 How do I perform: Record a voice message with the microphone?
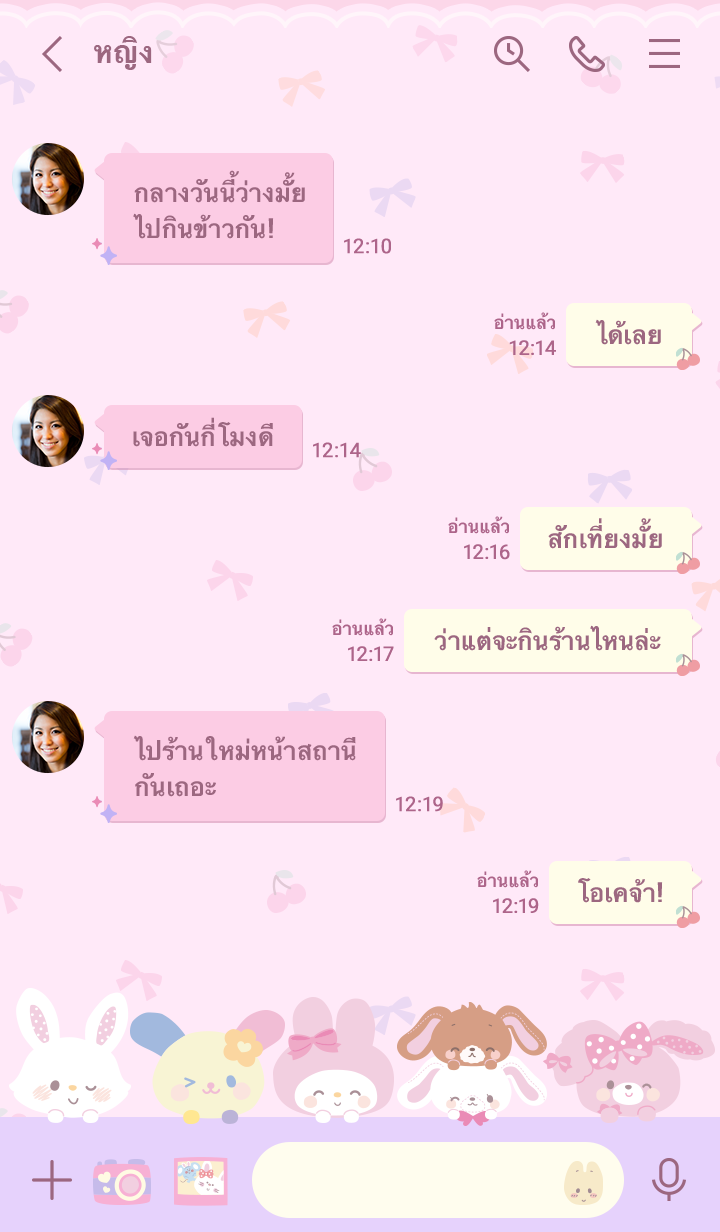tap(668, 1181)
